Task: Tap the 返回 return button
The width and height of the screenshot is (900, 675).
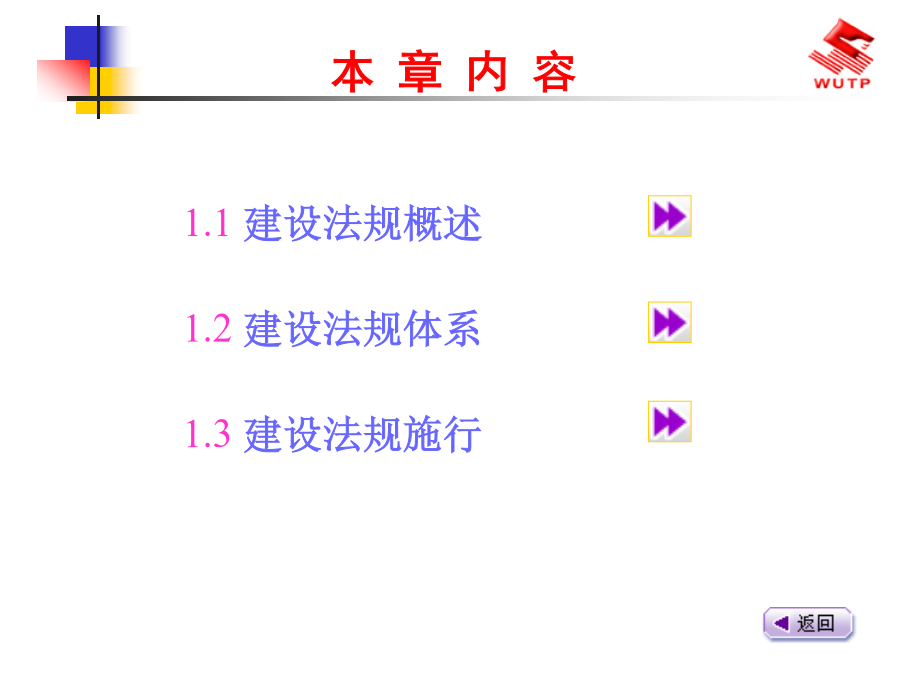Action: [x=808, y=624]
